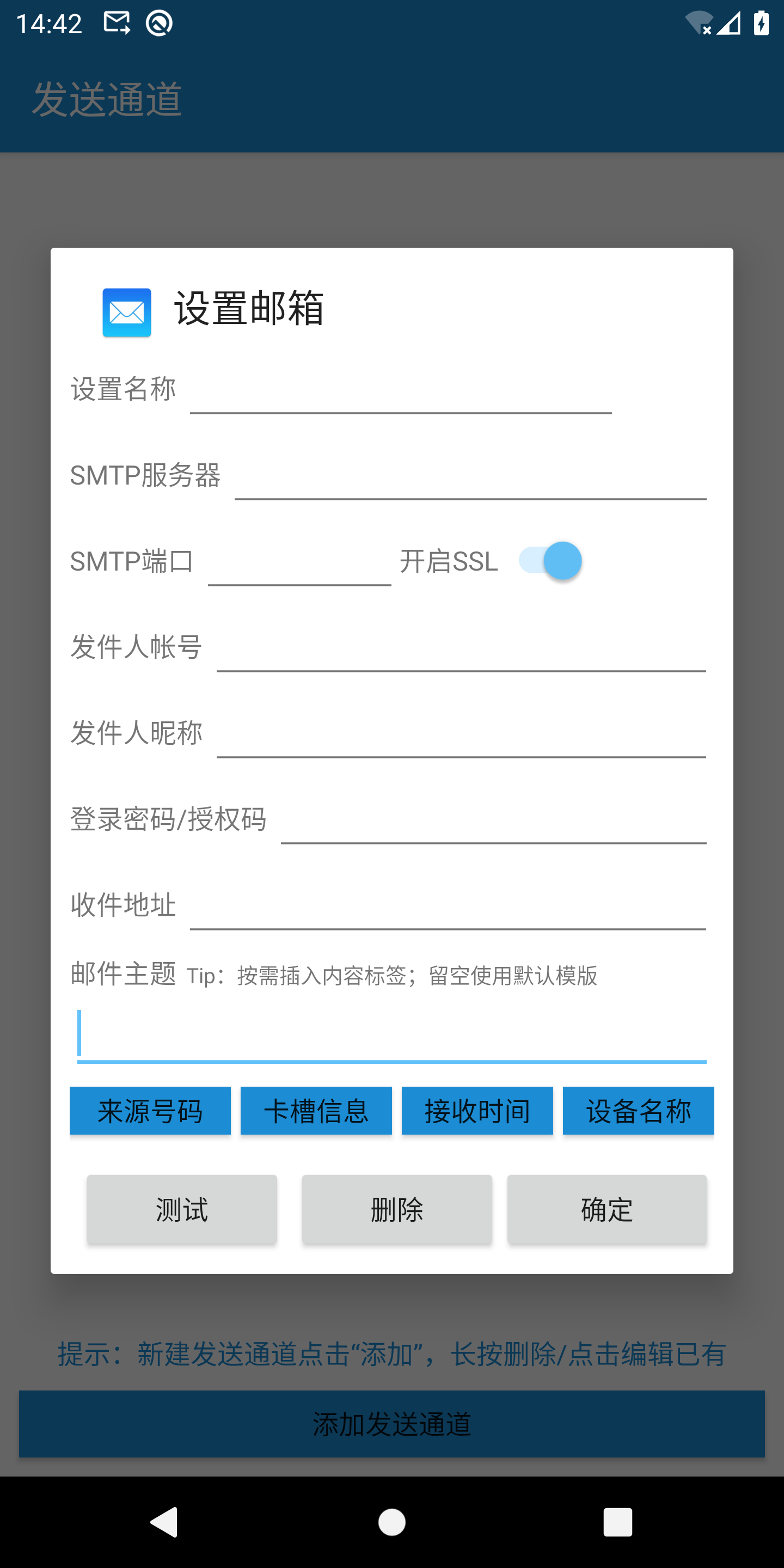The image size is (784, 1568).
Task: Disable the 开启SSL switch
Action: [x=551, y=560]
